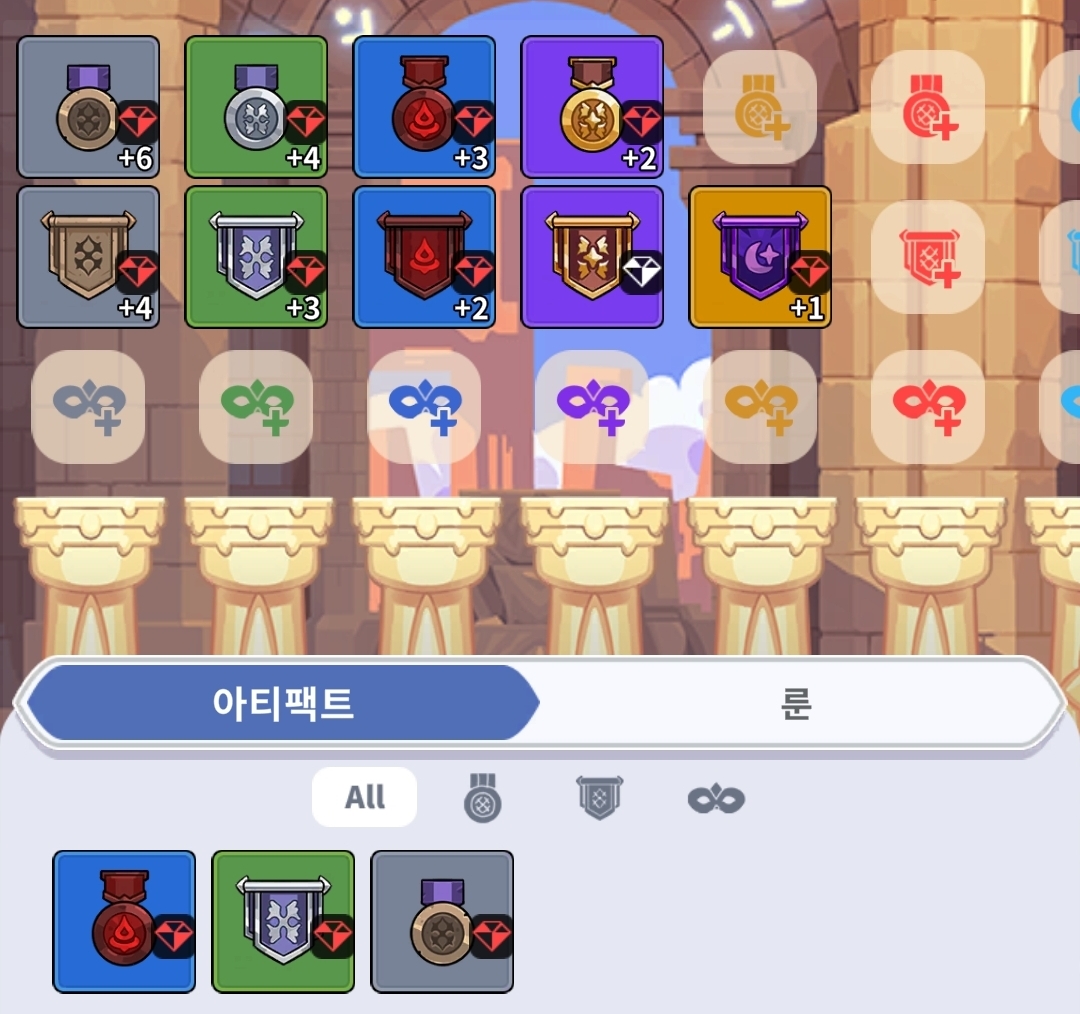Select the 아티팩트 tab
Image resolution: width=1080 pixels, height=1014 pixels.
point(283,704)
